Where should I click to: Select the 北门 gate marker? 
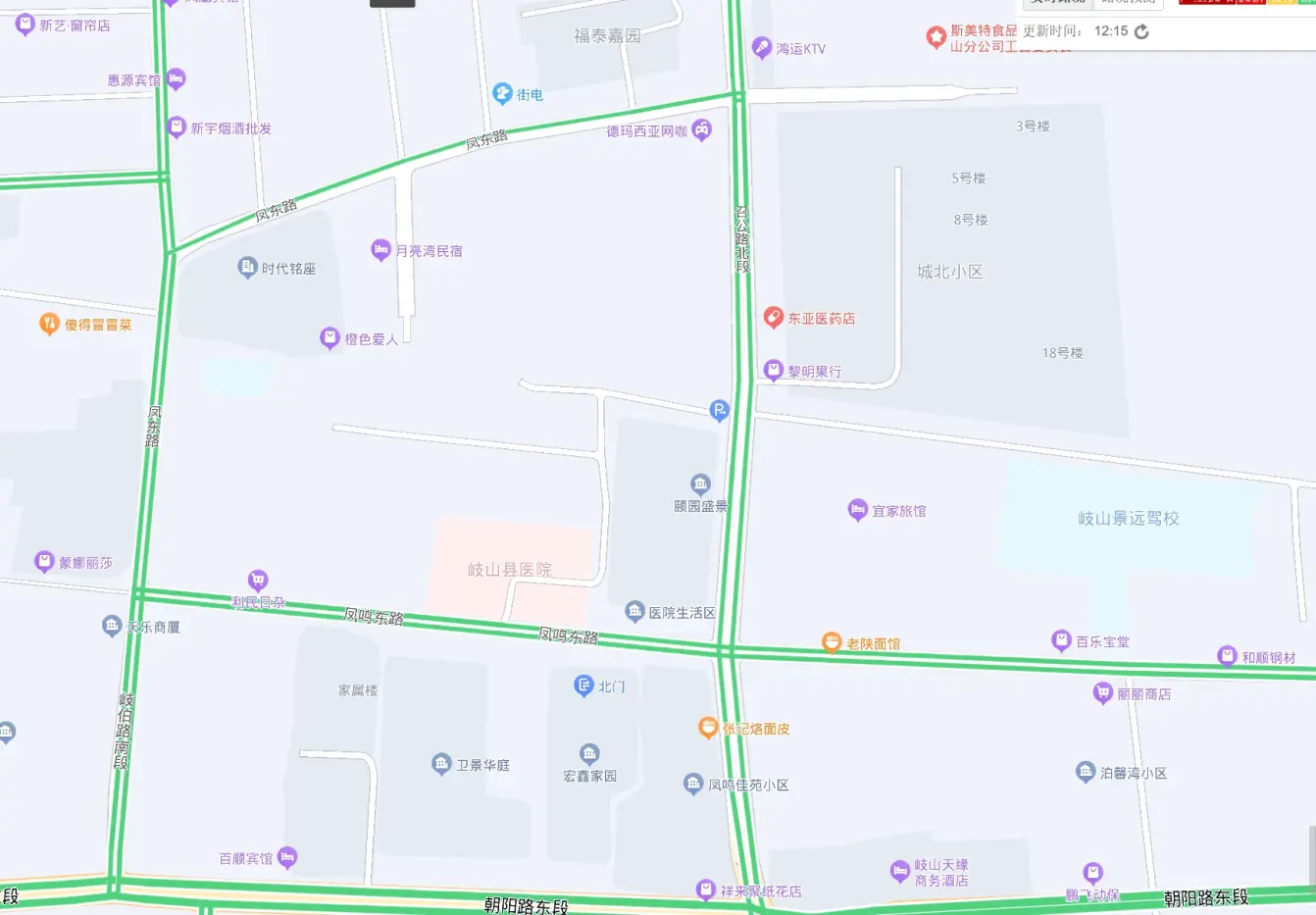[x=584, y=686]
